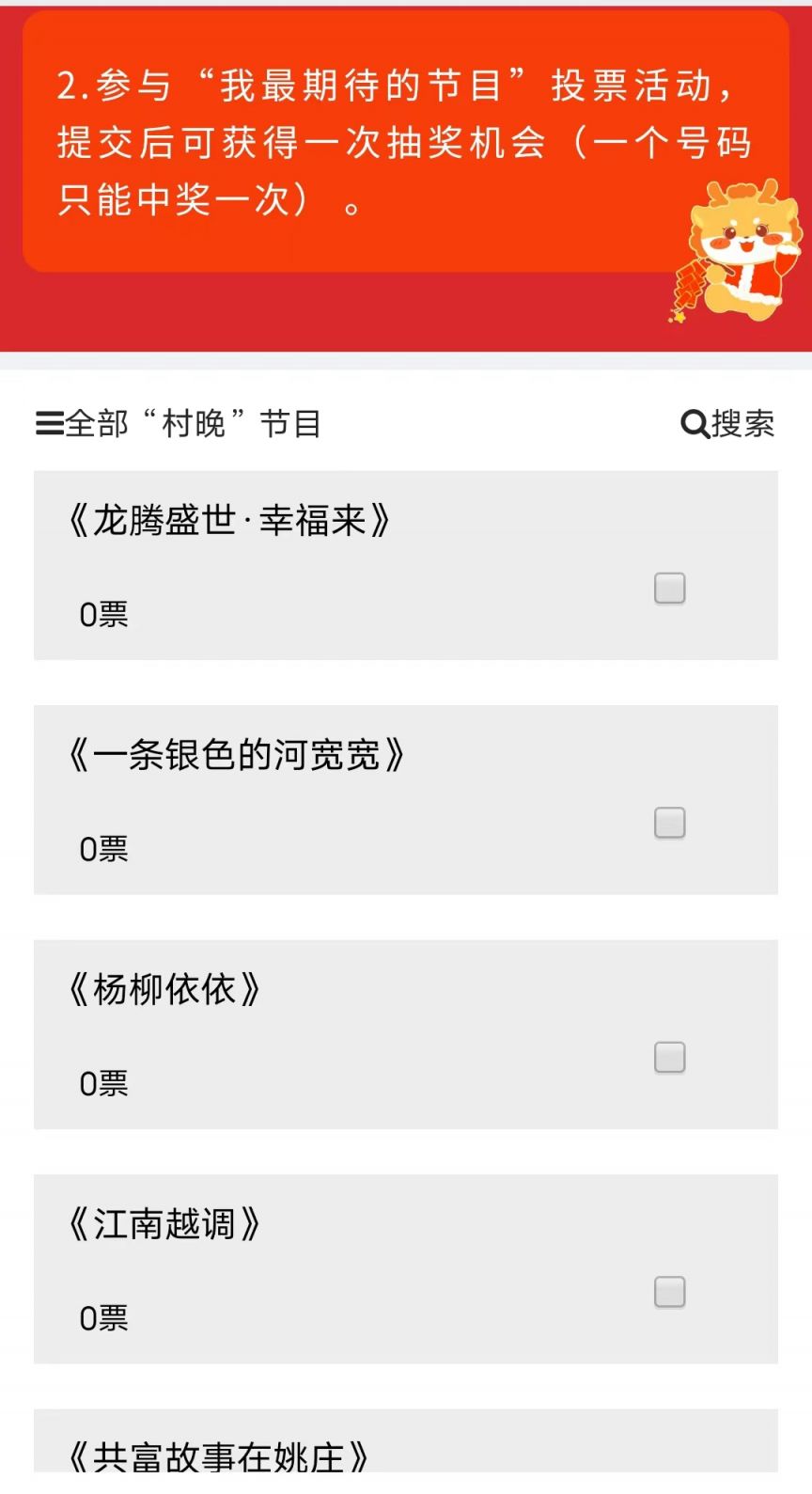Vote for 《杨柳依依》 via its checkbox
812x1494 pixels.
pyautogui.click(x=670, y=1058)
